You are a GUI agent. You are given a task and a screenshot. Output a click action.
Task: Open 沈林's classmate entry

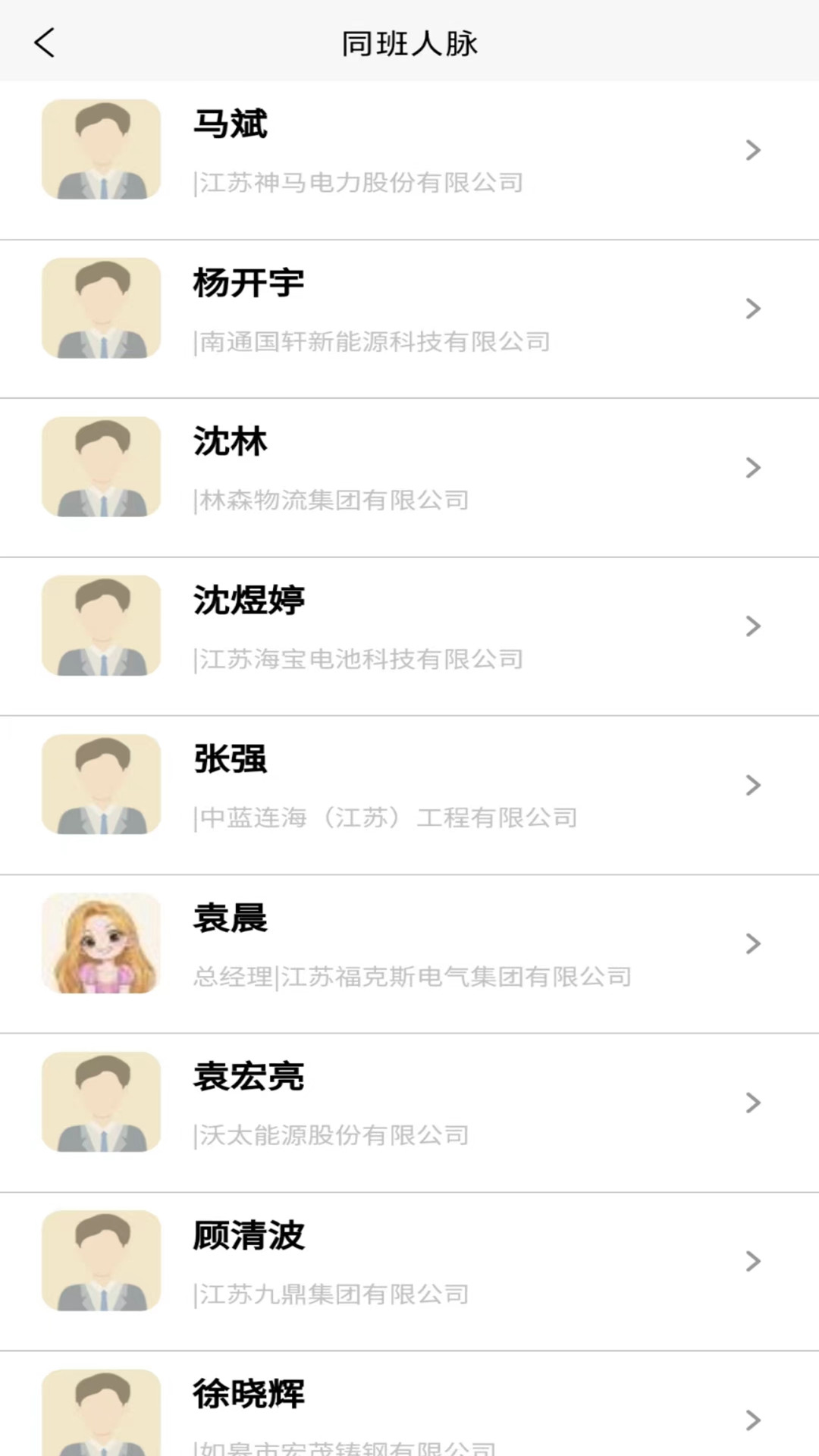coord(409,469)
